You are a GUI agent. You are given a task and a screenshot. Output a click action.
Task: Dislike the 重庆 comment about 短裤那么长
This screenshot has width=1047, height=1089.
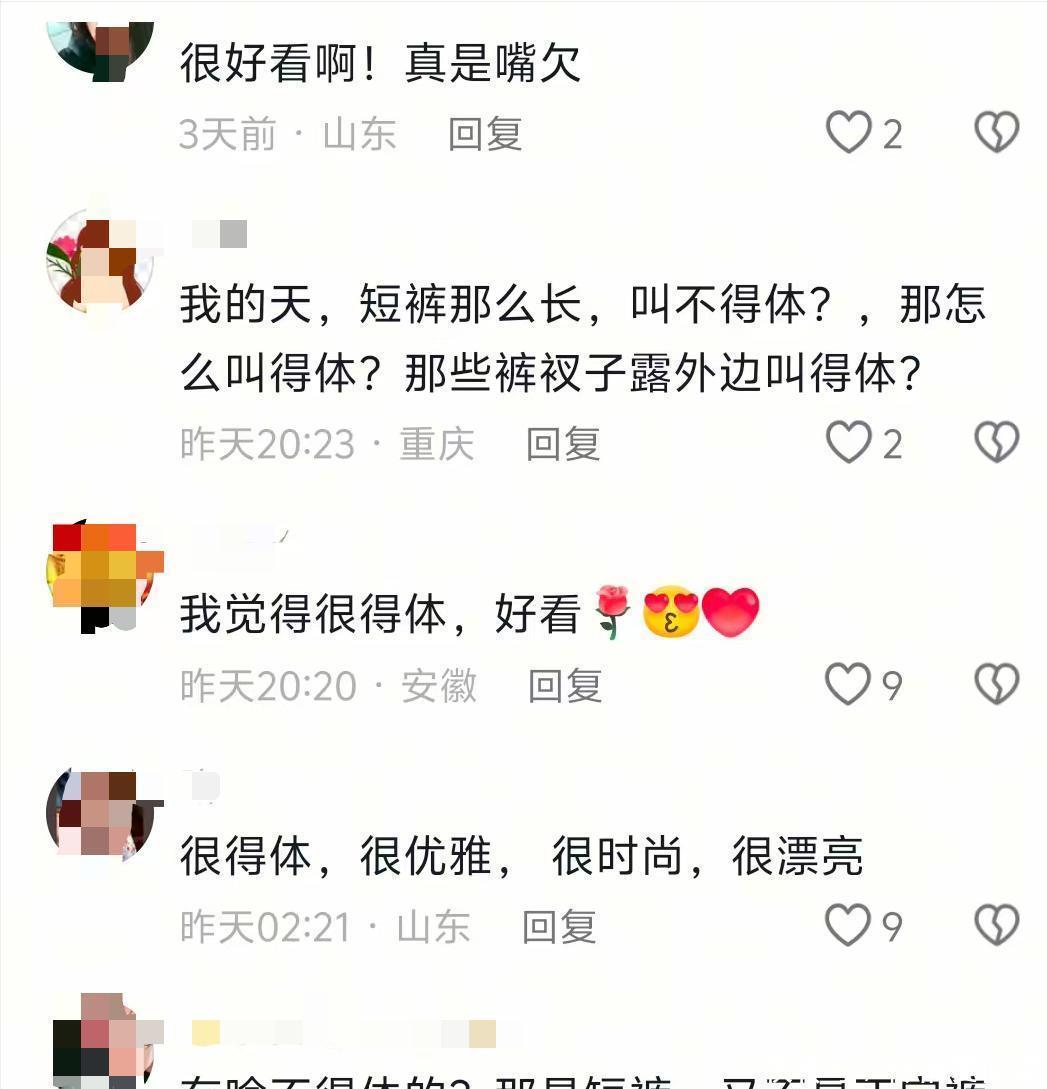tap(996, 443)
